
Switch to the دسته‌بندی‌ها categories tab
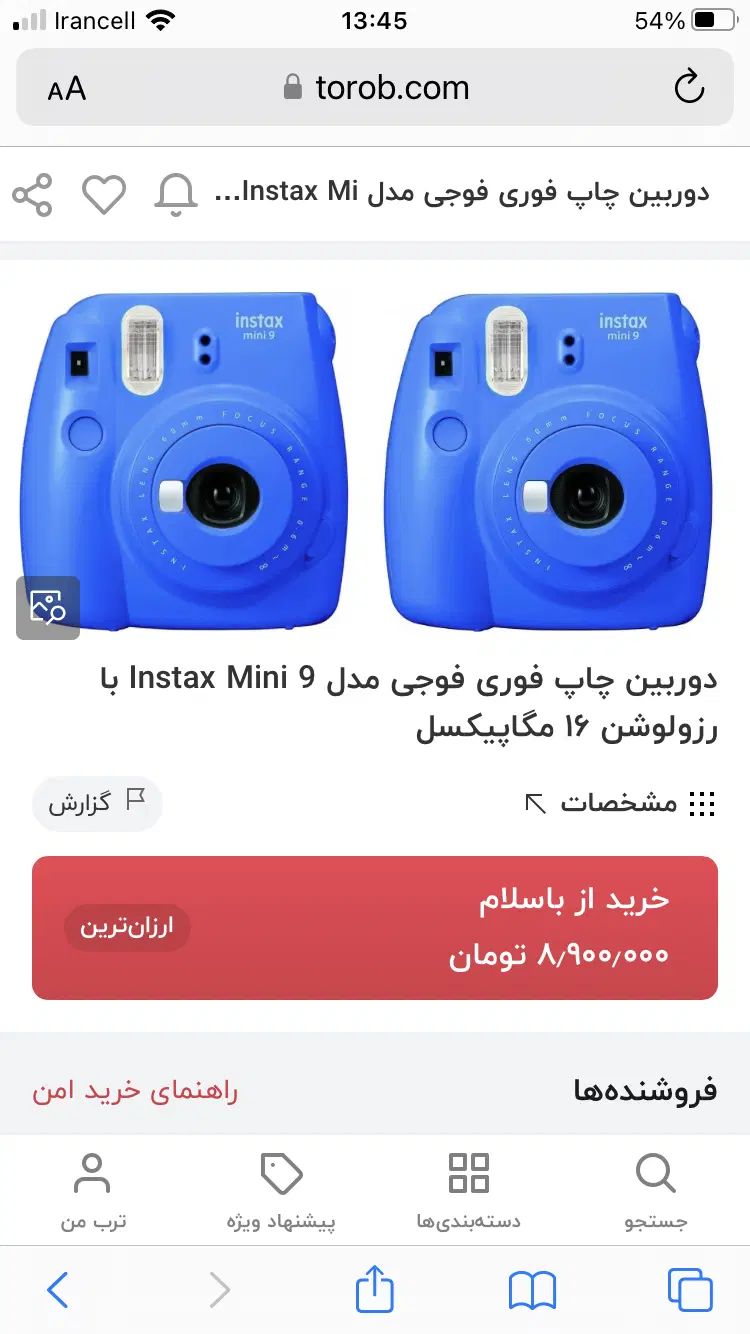click(x=468, y=1190)
